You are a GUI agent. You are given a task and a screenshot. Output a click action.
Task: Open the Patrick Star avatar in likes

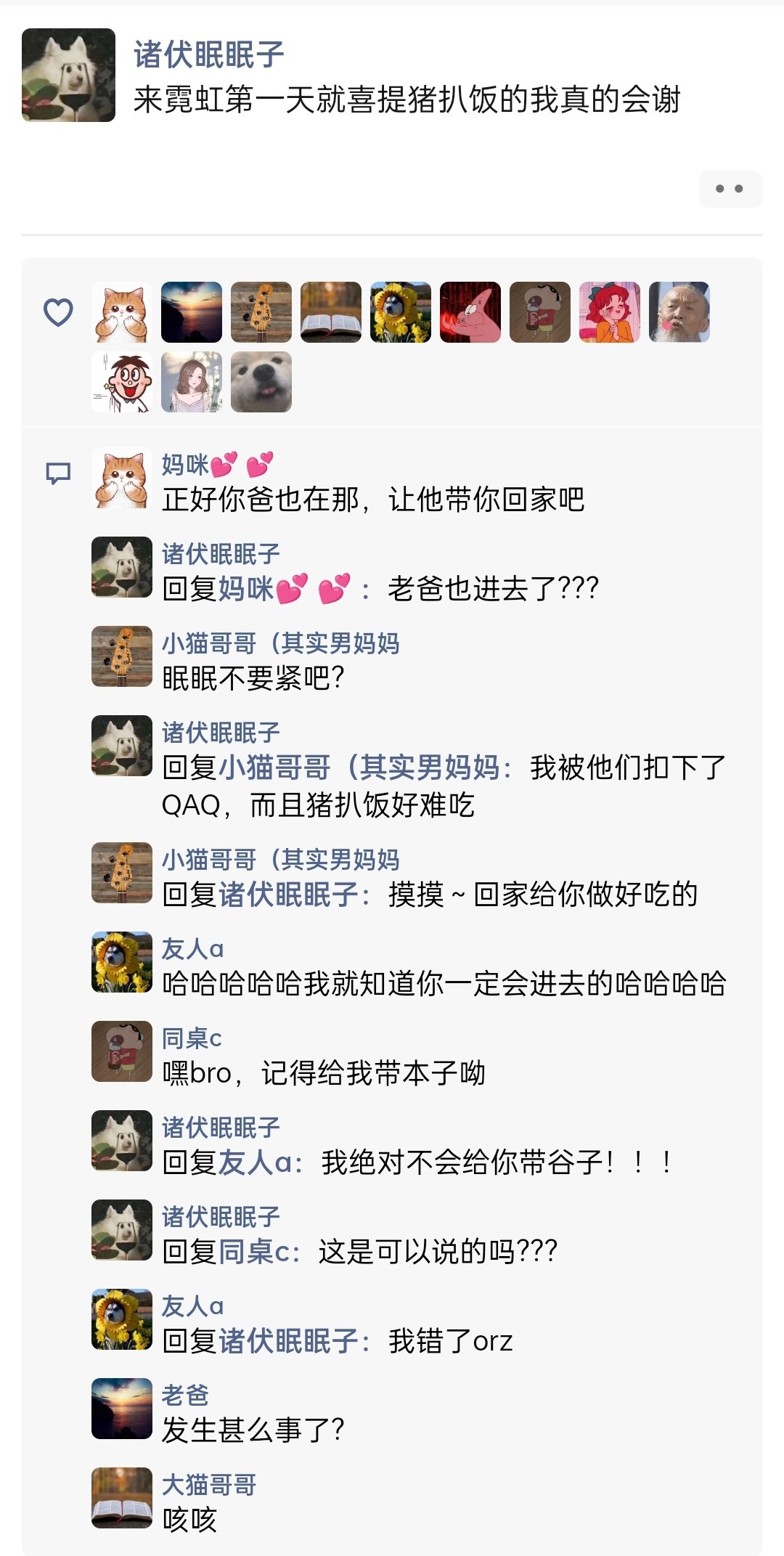[470, 312]
